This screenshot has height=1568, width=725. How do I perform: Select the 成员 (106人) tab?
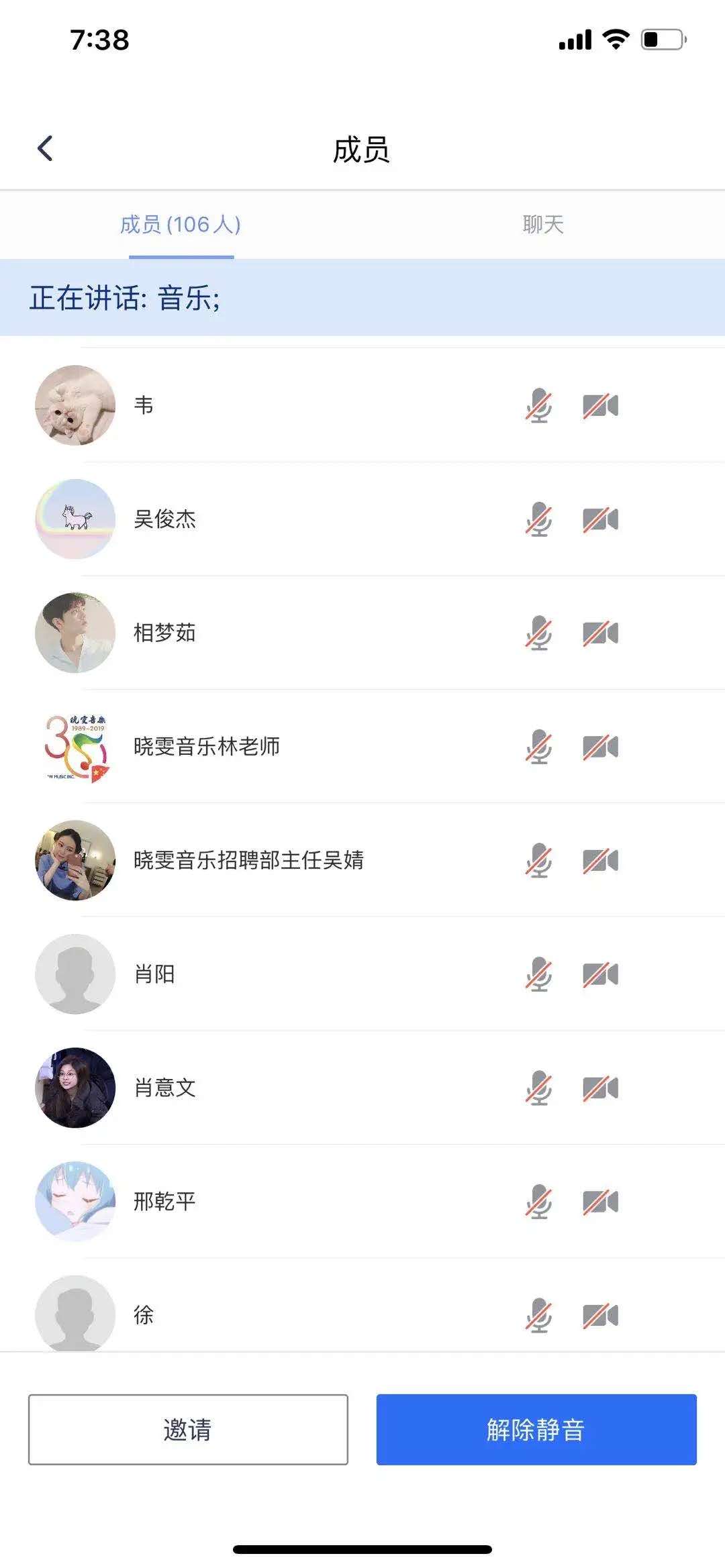[181, 224]
